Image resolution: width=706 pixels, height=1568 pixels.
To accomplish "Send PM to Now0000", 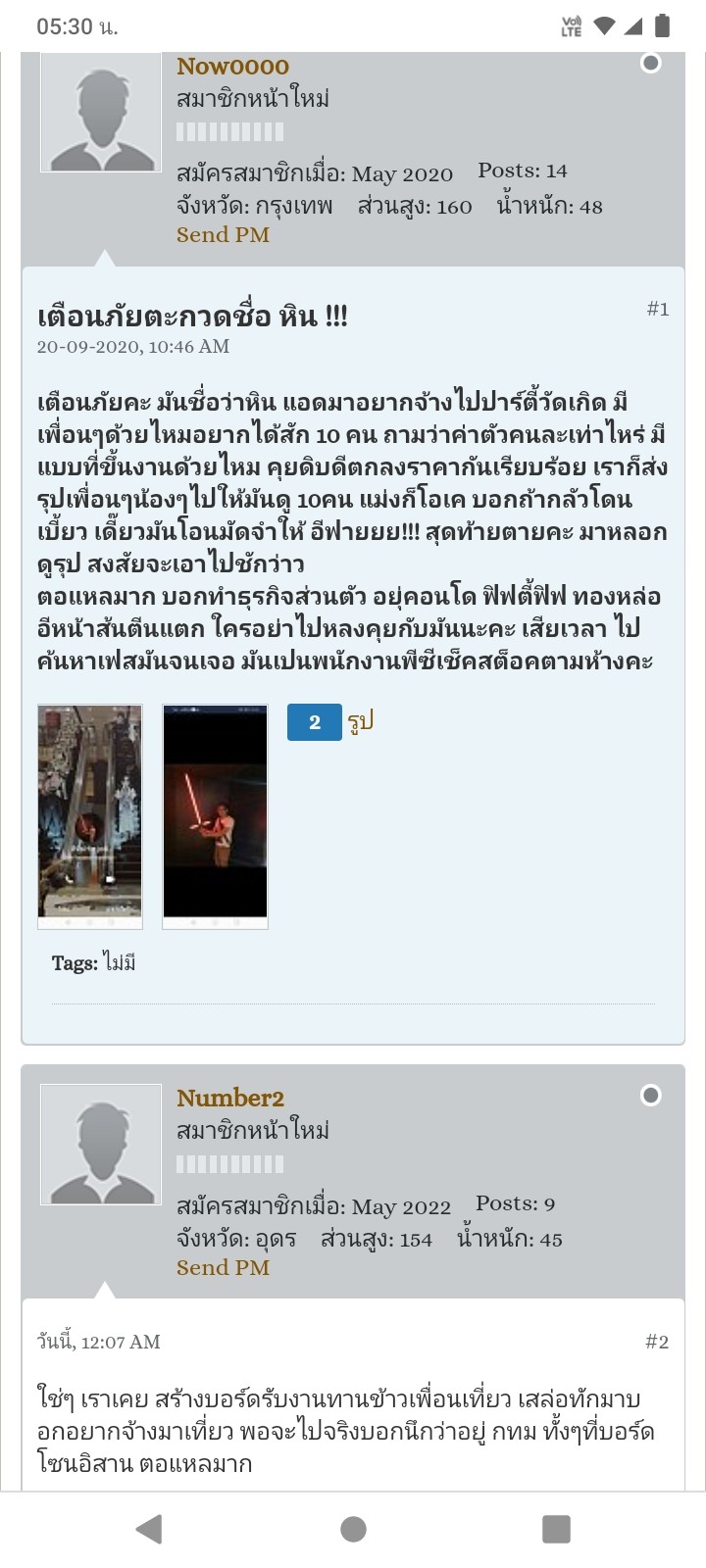I will click(x=223, y=234).
